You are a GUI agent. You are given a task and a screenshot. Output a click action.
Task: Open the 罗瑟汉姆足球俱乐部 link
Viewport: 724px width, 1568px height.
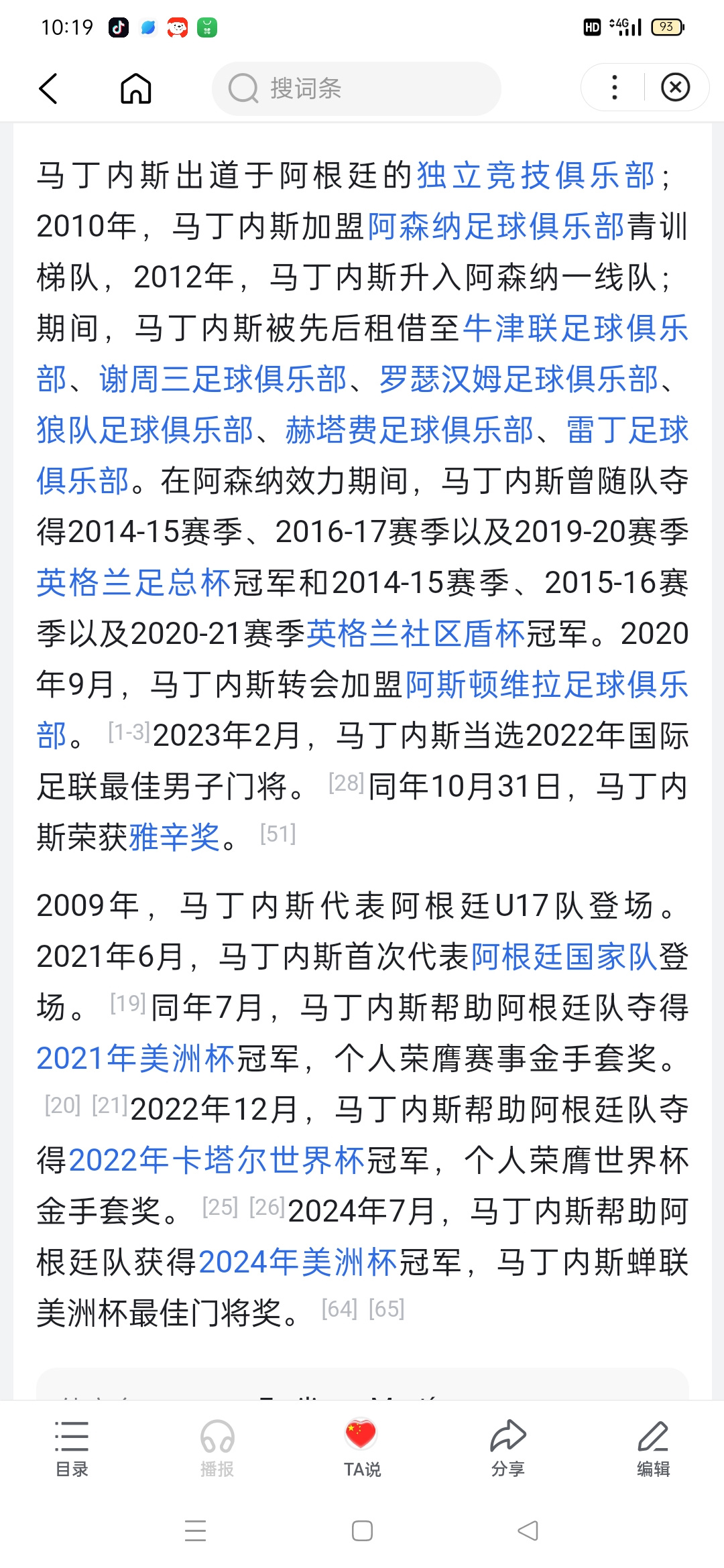(519, 379)
